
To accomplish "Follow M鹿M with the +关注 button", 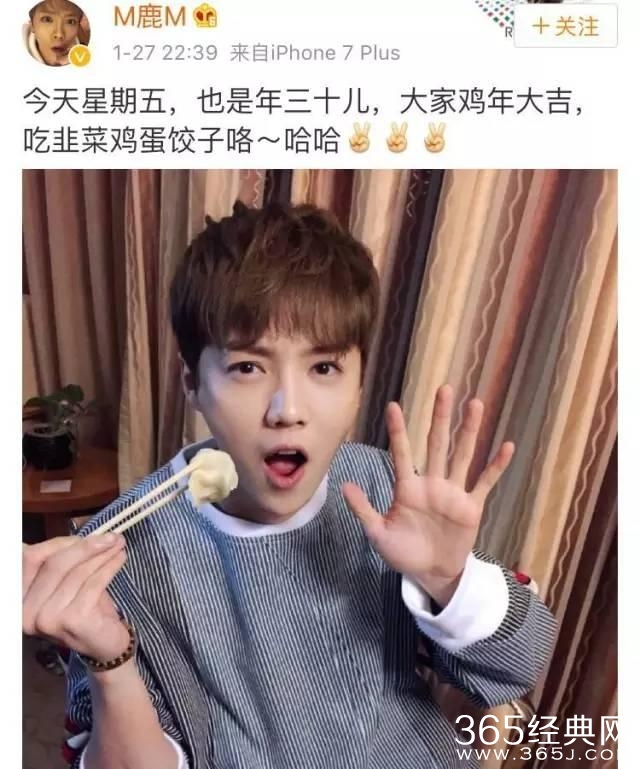I will click(568, 27).
